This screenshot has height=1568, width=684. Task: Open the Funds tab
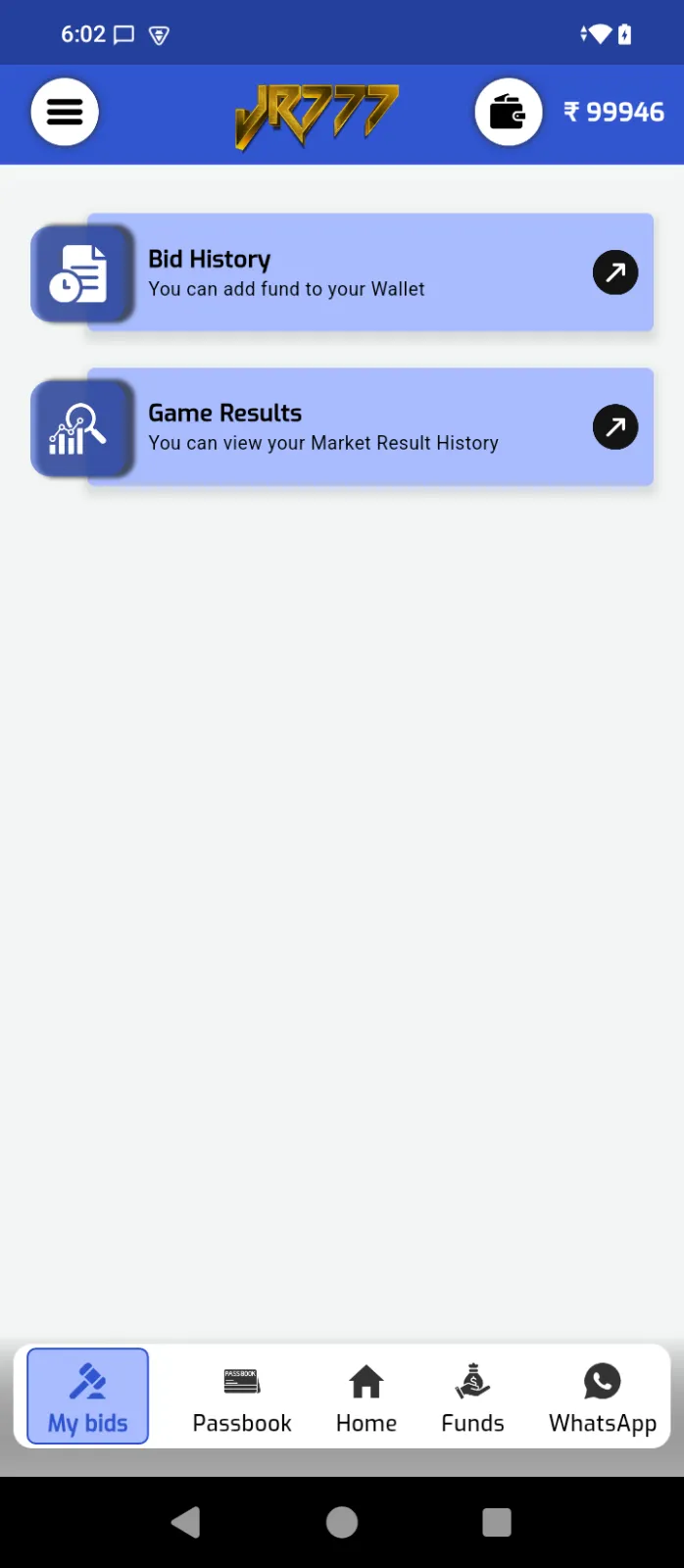[472, 1396]
